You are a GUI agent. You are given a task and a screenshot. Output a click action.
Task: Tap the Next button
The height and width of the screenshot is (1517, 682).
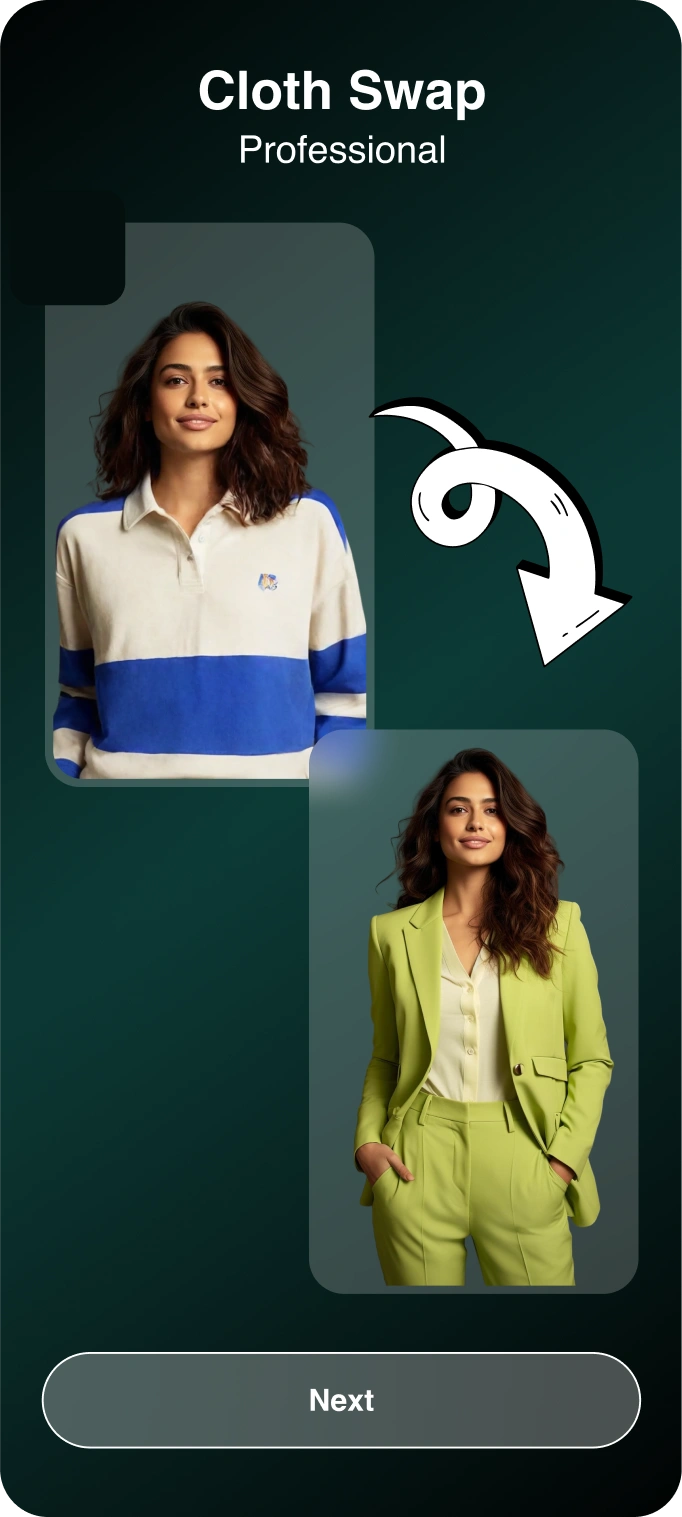(341, 1400)
